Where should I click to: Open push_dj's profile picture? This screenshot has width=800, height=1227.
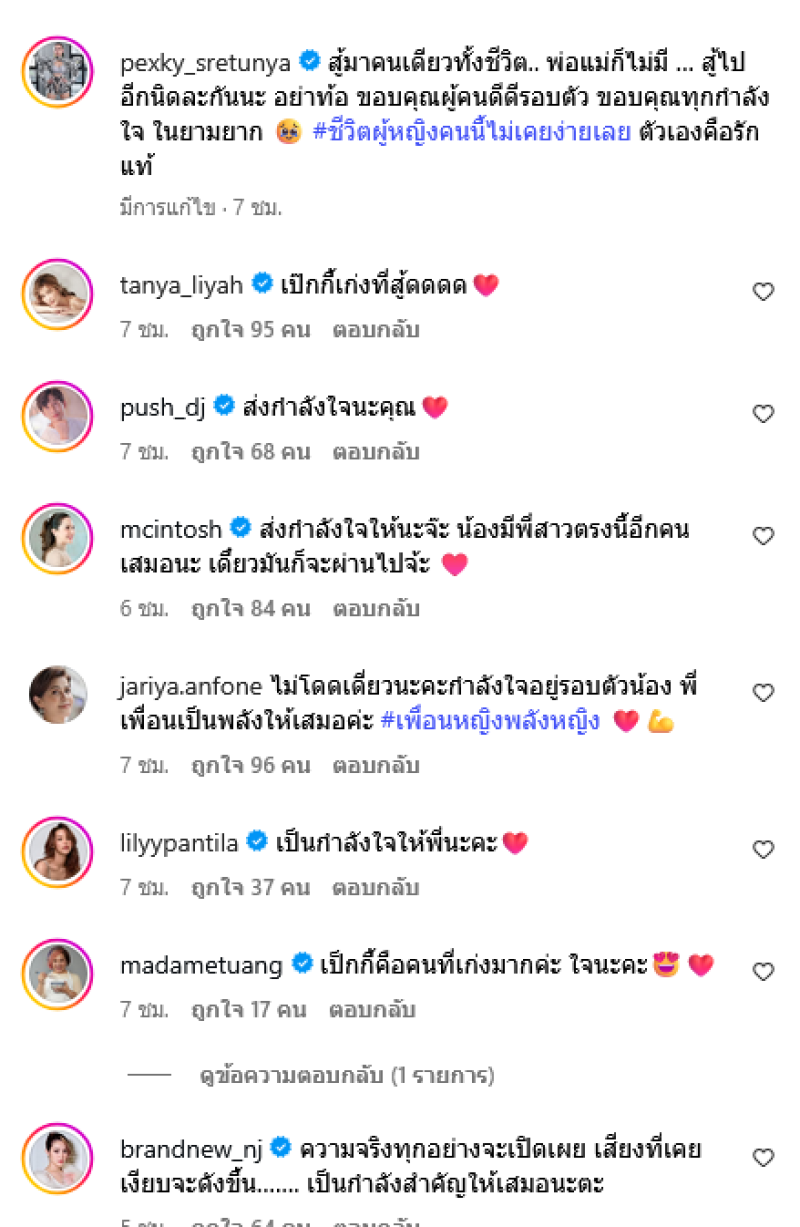57,414
